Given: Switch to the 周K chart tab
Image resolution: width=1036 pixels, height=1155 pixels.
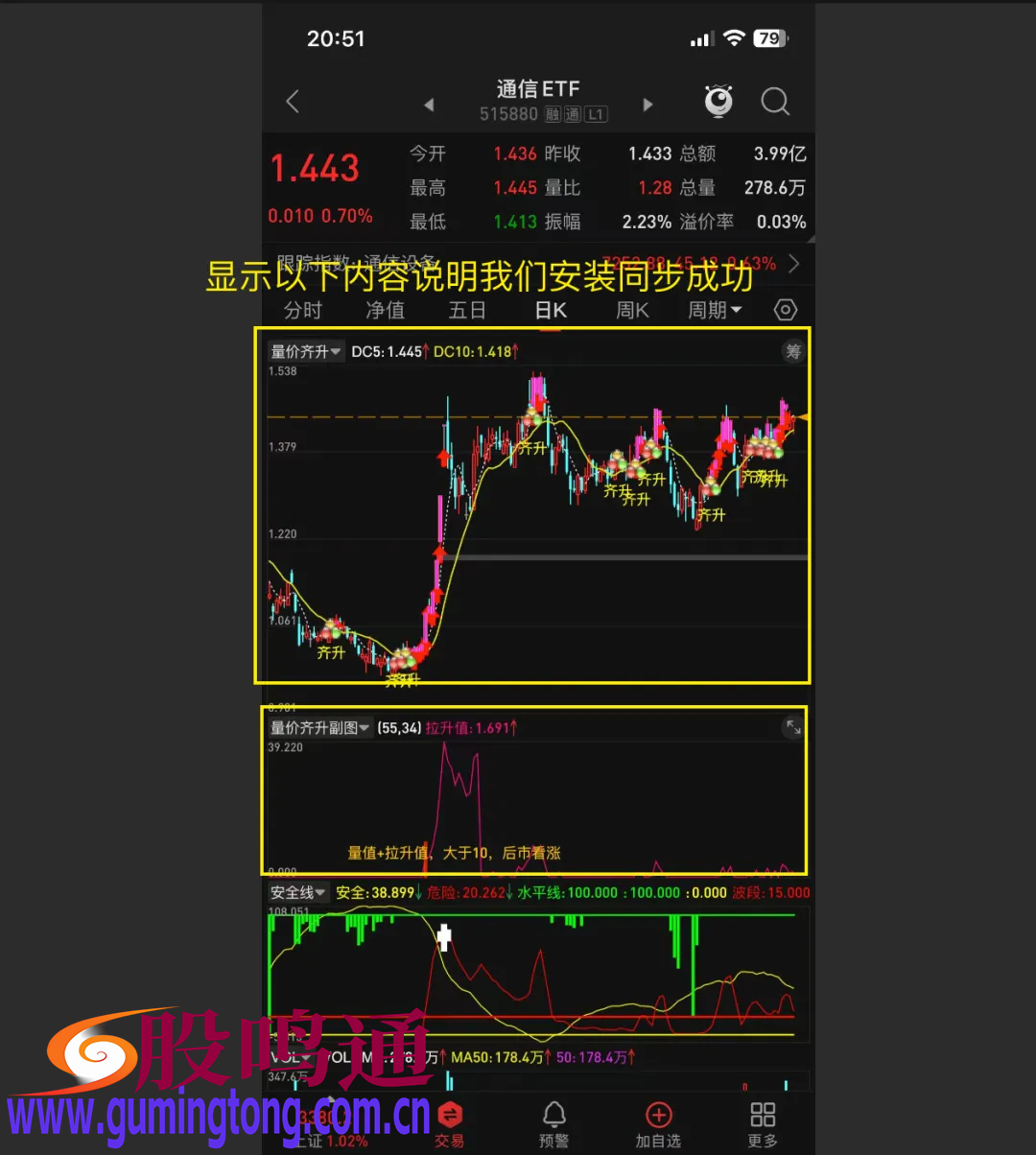Looking at the screenshot, I should coord(632,310).
